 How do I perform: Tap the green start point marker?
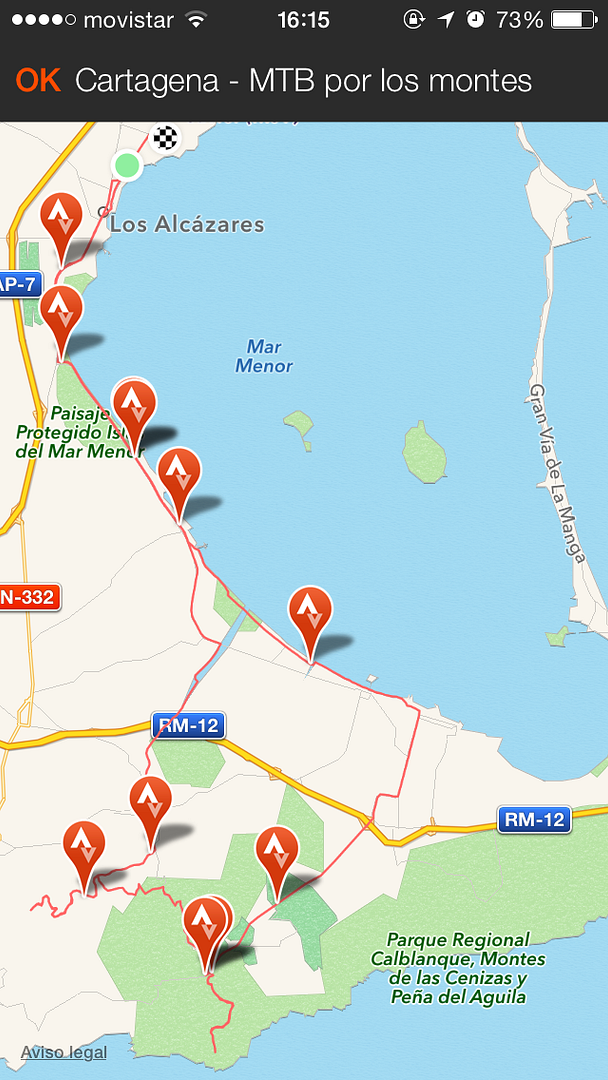pos(127,164)
